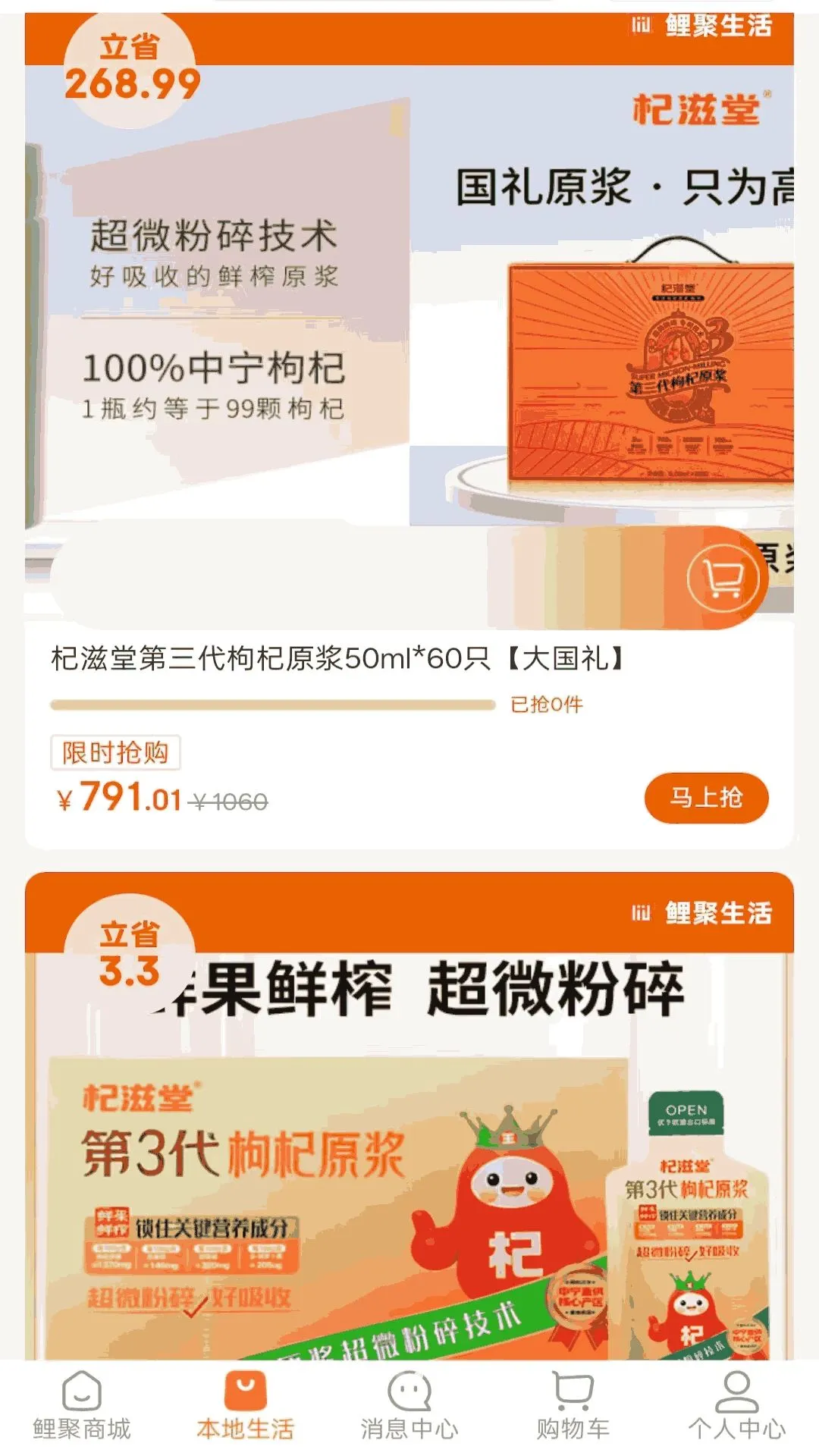Image resolution: width=819 pixels, height=1456 pixels.
Task: Switch to the 鲤聚商城 tab
Action: (82, 1407)
